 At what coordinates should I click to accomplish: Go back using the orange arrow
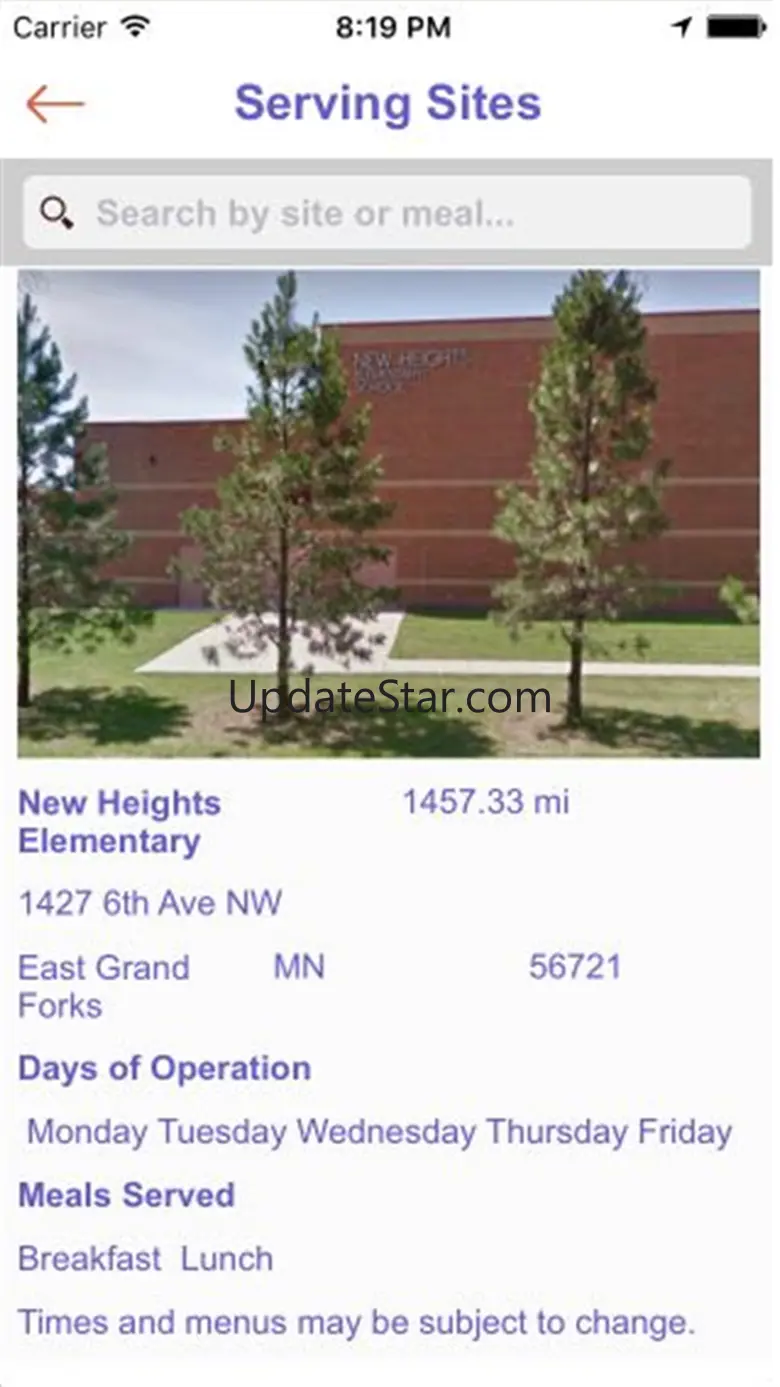pyautogui.click(x=55, y=104)
